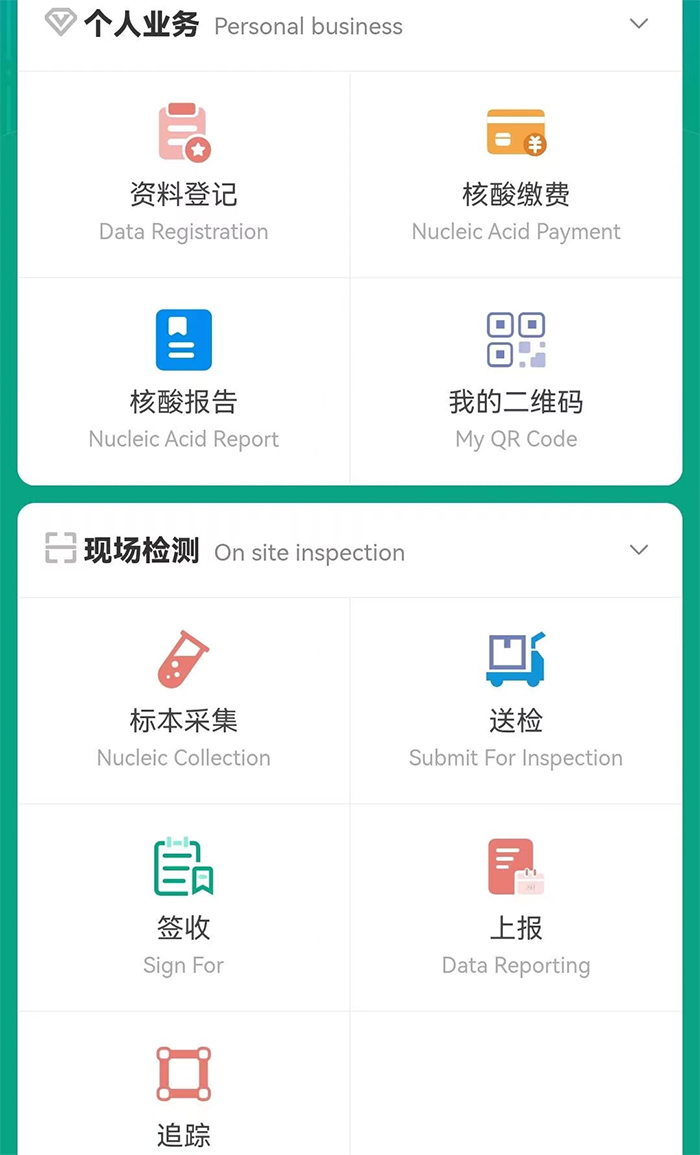Show My QR Code
Image resolution: width=700 pixels, height=1155 pixels.
click(516, 382)
